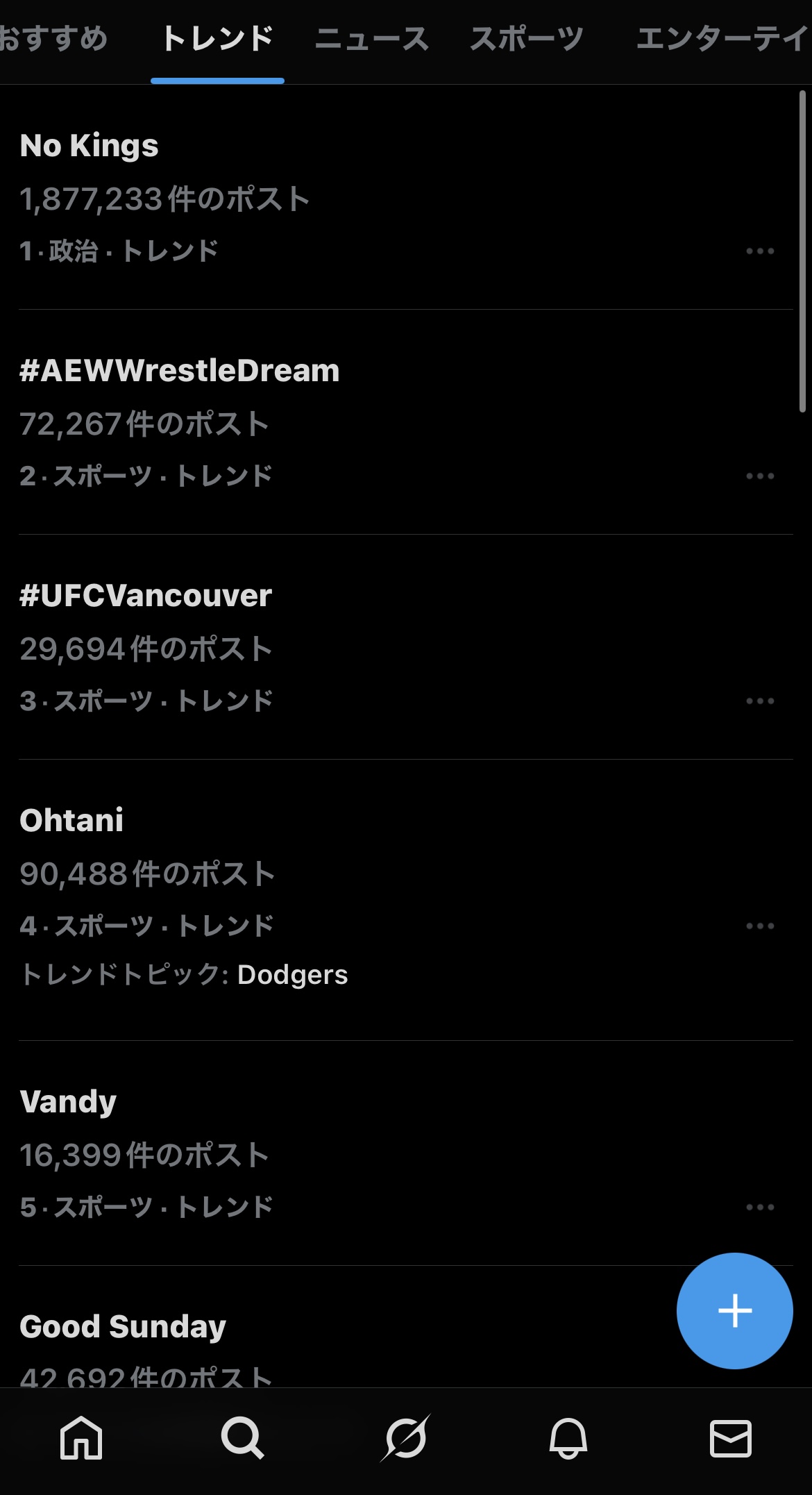Switch to the ニュース tab
Screen dimensions: 812x1495
pyautogui.click(x=372, y=39)
